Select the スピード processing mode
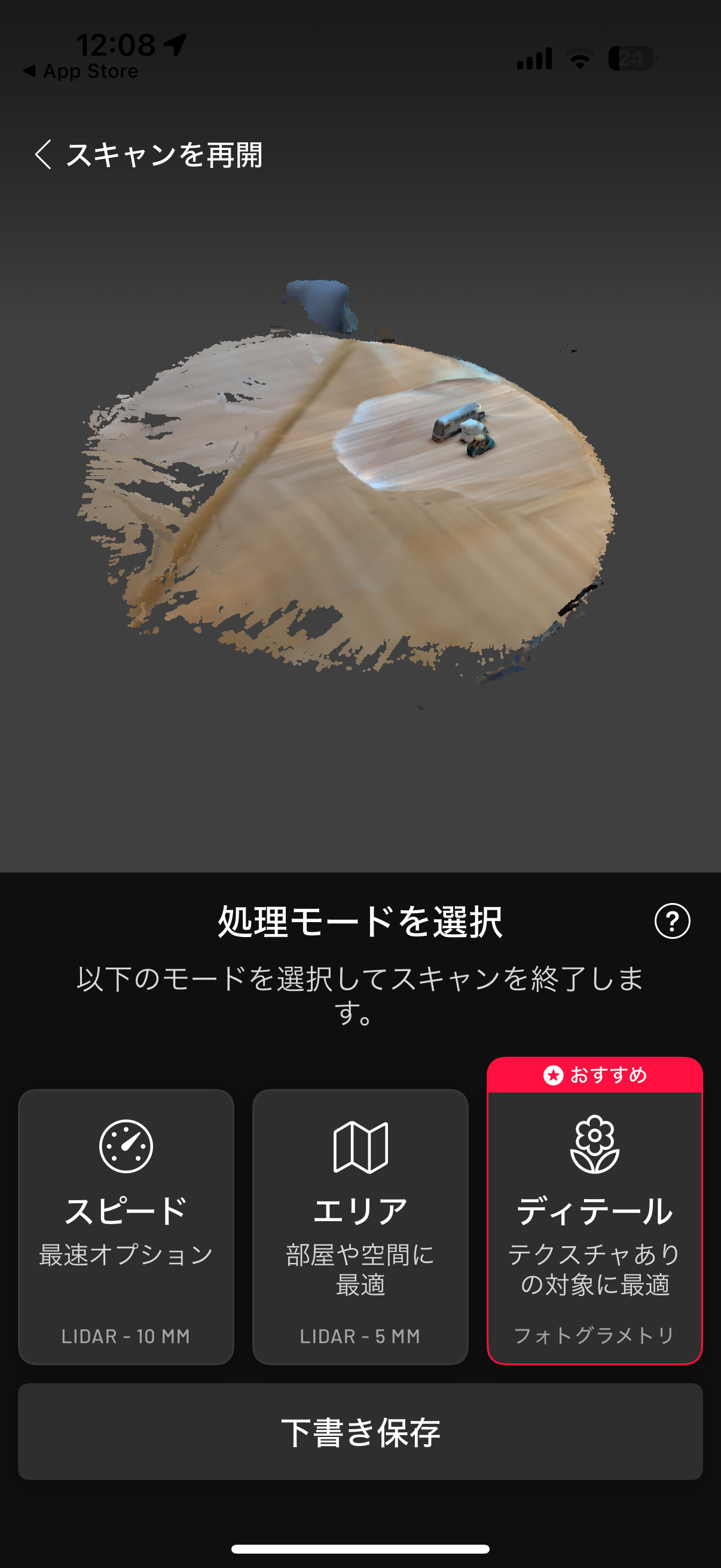This screenshot has height=1568, width=721. click(x=126, y=1226)
